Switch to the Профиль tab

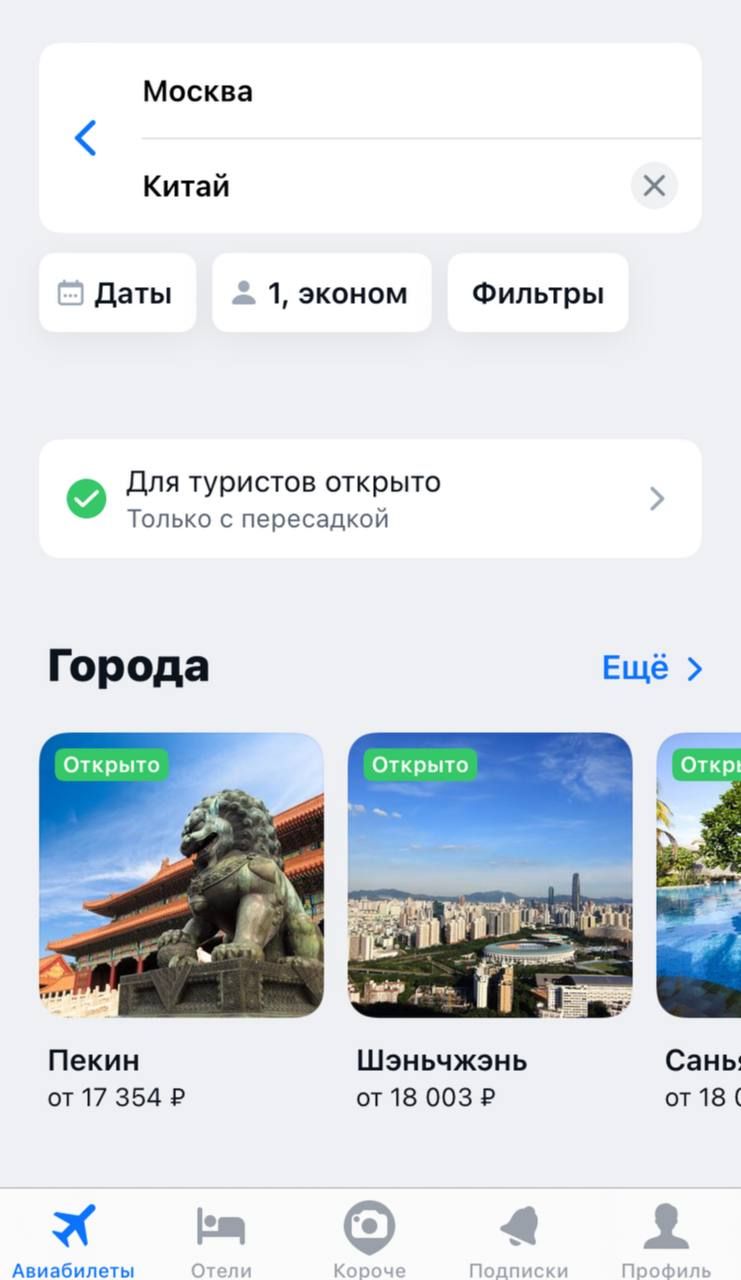[666, 1238]
